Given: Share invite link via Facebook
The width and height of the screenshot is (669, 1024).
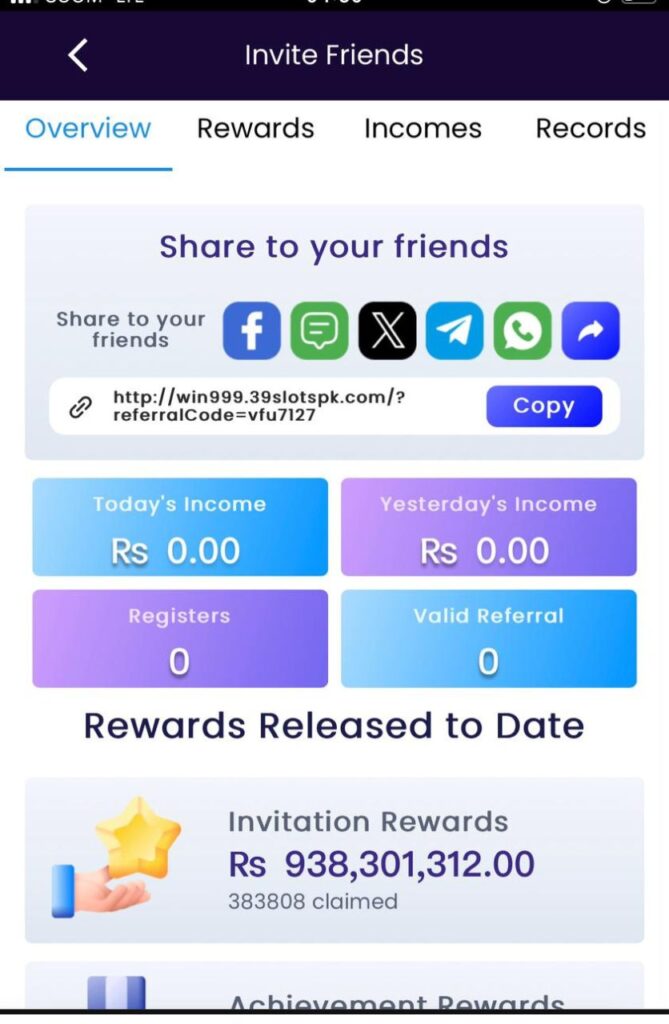Looking at the screenshot, I should point(251,331).
